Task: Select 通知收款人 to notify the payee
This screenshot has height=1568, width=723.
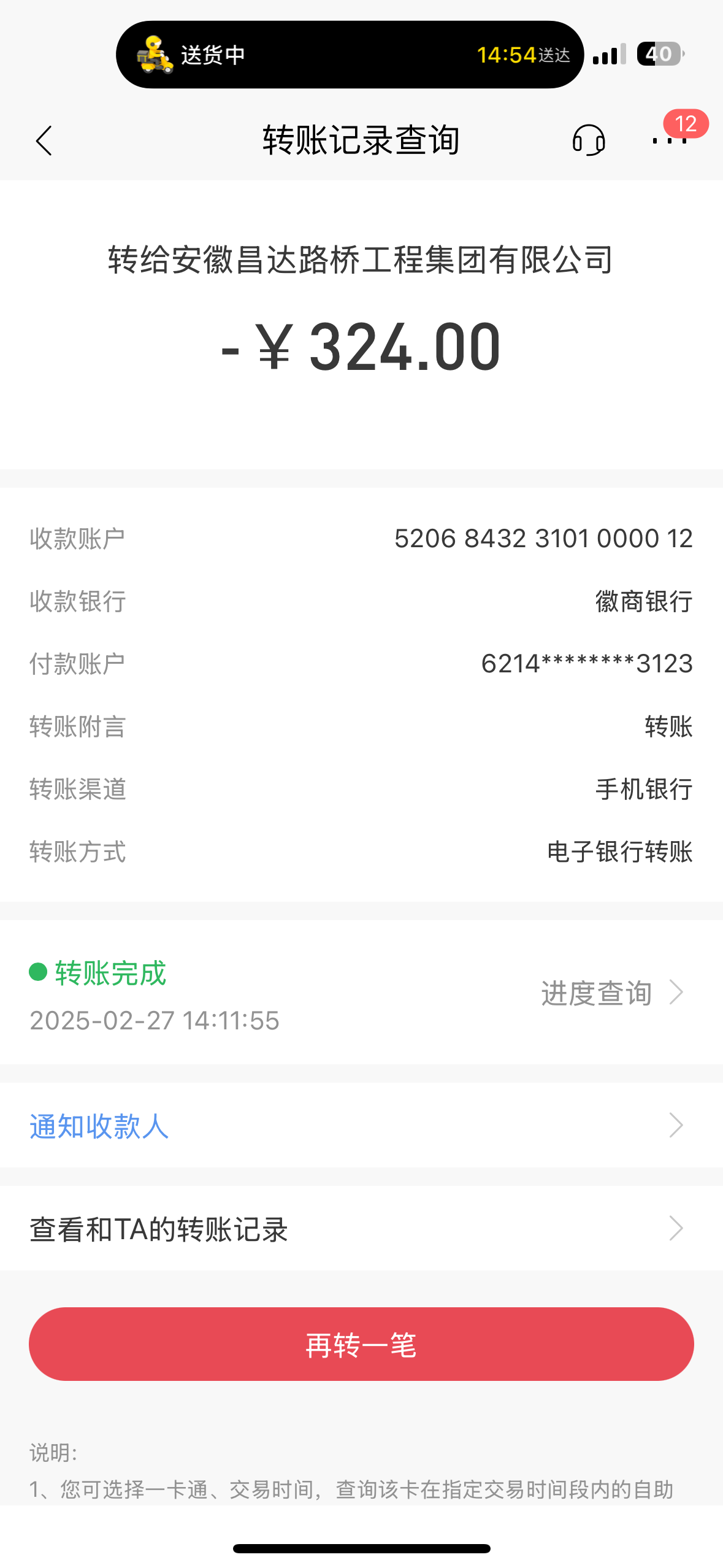Action: pyautogui.click(x=361, y=1126)
